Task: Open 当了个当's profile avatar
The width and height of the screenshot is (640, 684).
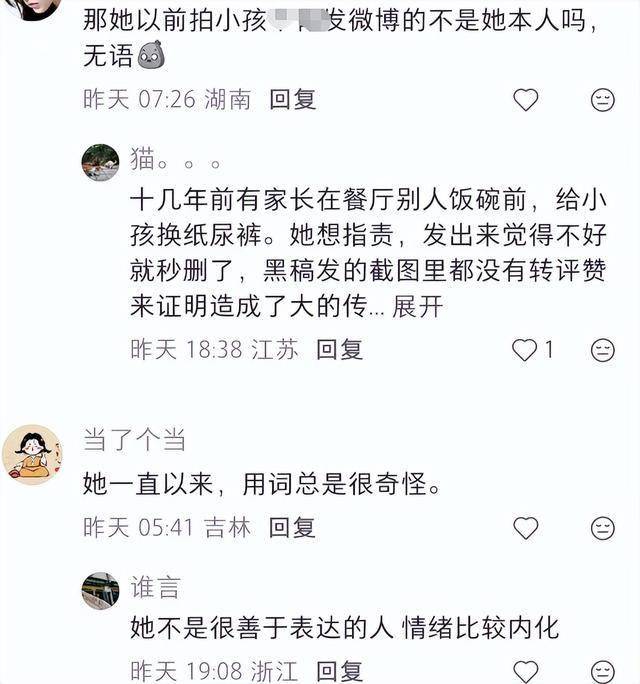Action: 31,455
